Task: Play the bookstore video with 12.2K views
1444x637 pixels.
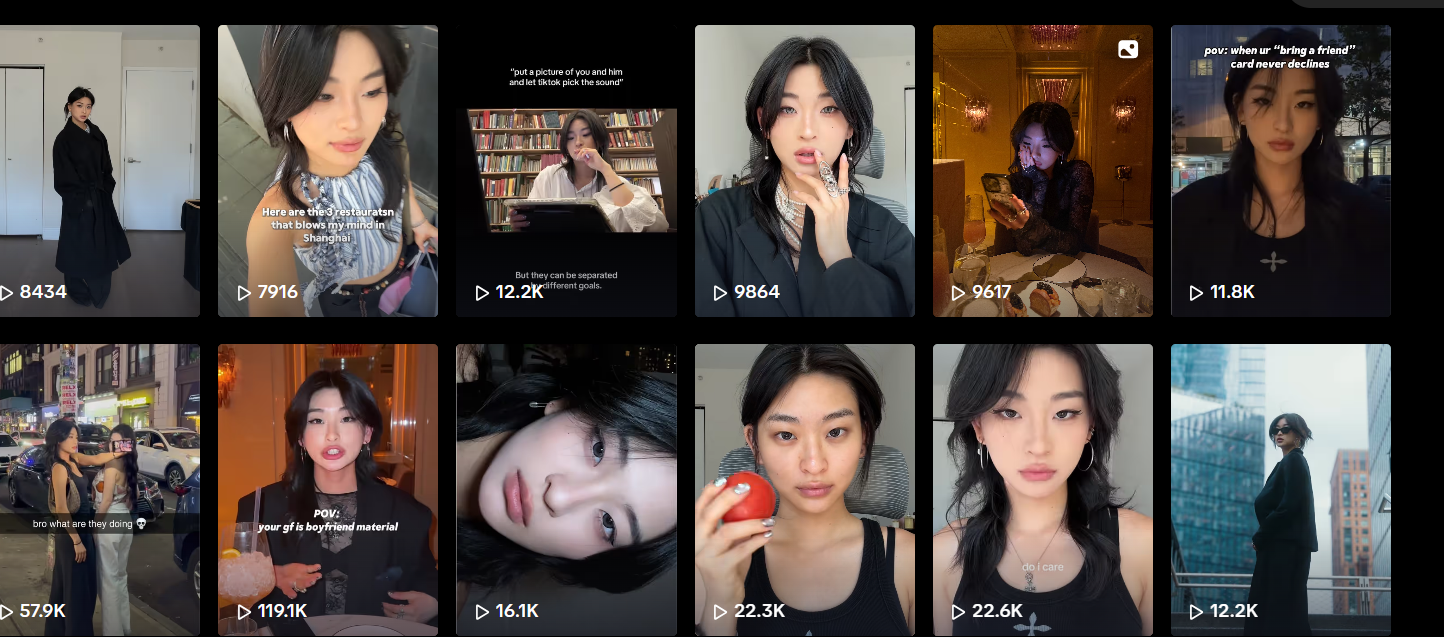Action: 566,170
